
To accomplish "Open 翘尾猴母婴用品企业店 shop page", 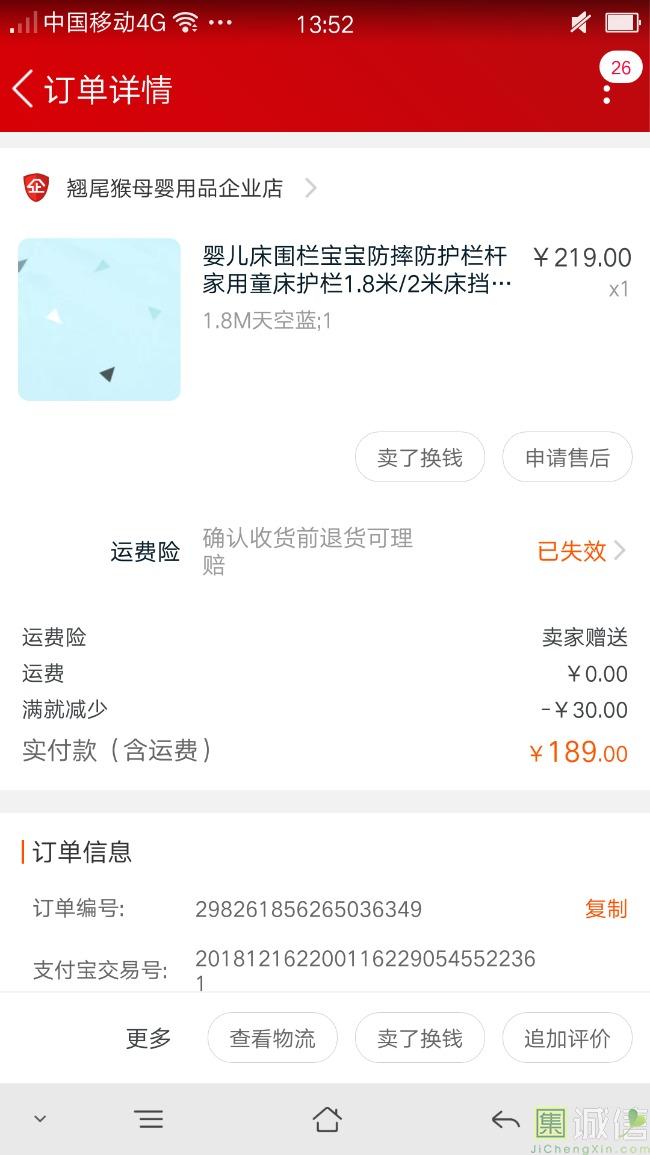I will pos(175,188).
